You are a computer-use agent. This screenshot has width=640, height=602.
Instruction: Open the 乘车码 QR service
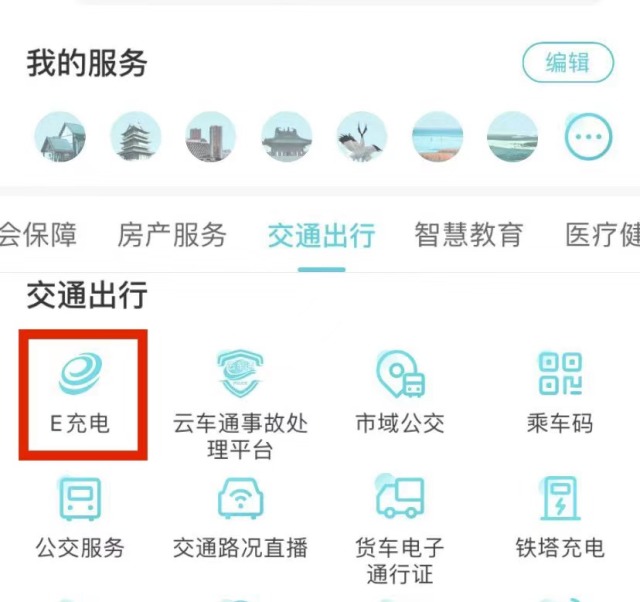[560, 393]
